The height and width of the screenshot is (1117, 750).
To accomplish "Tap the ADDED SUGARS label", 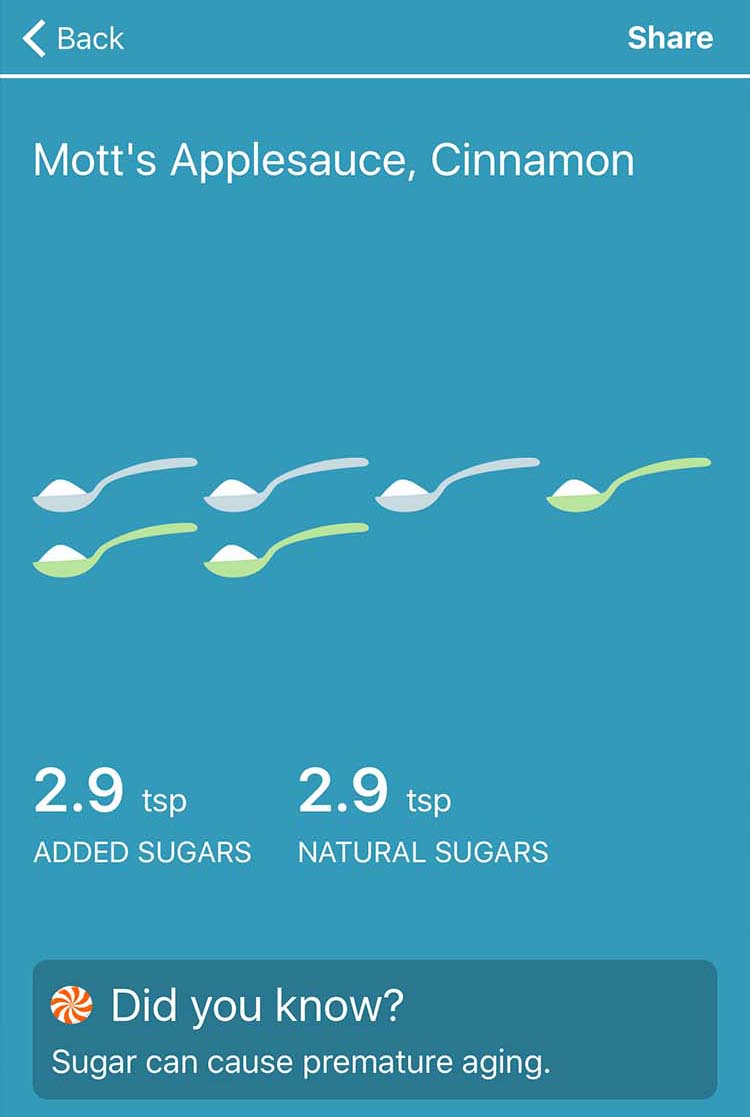I will pyautogui.click(x=142, y=852).
